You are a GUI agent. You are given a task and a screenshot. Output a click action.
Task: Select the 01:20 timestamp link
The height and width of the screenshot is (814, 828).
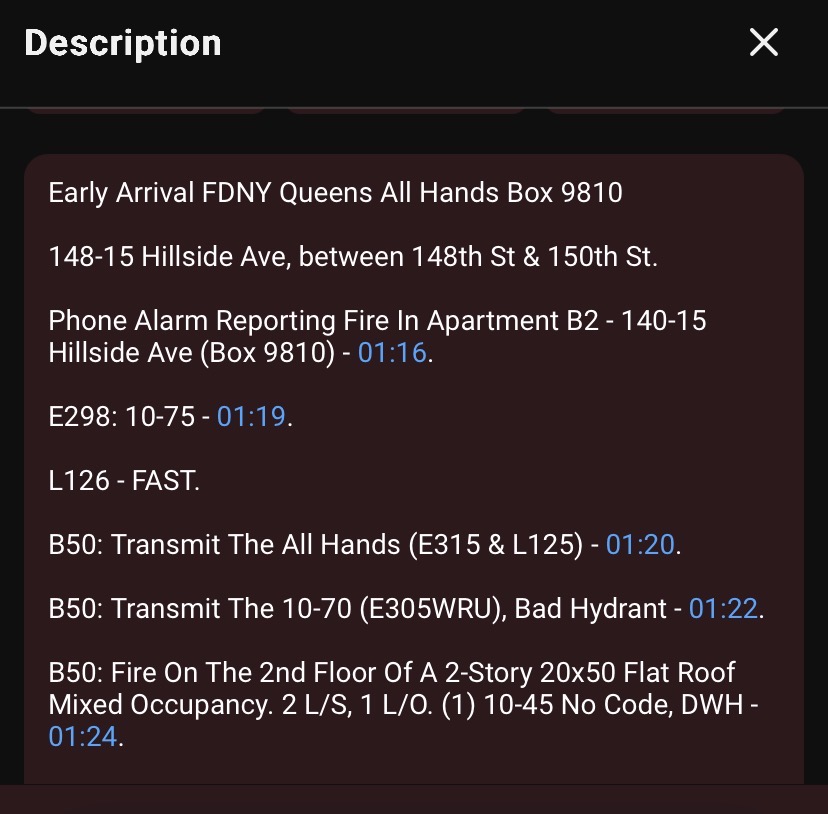640,545
